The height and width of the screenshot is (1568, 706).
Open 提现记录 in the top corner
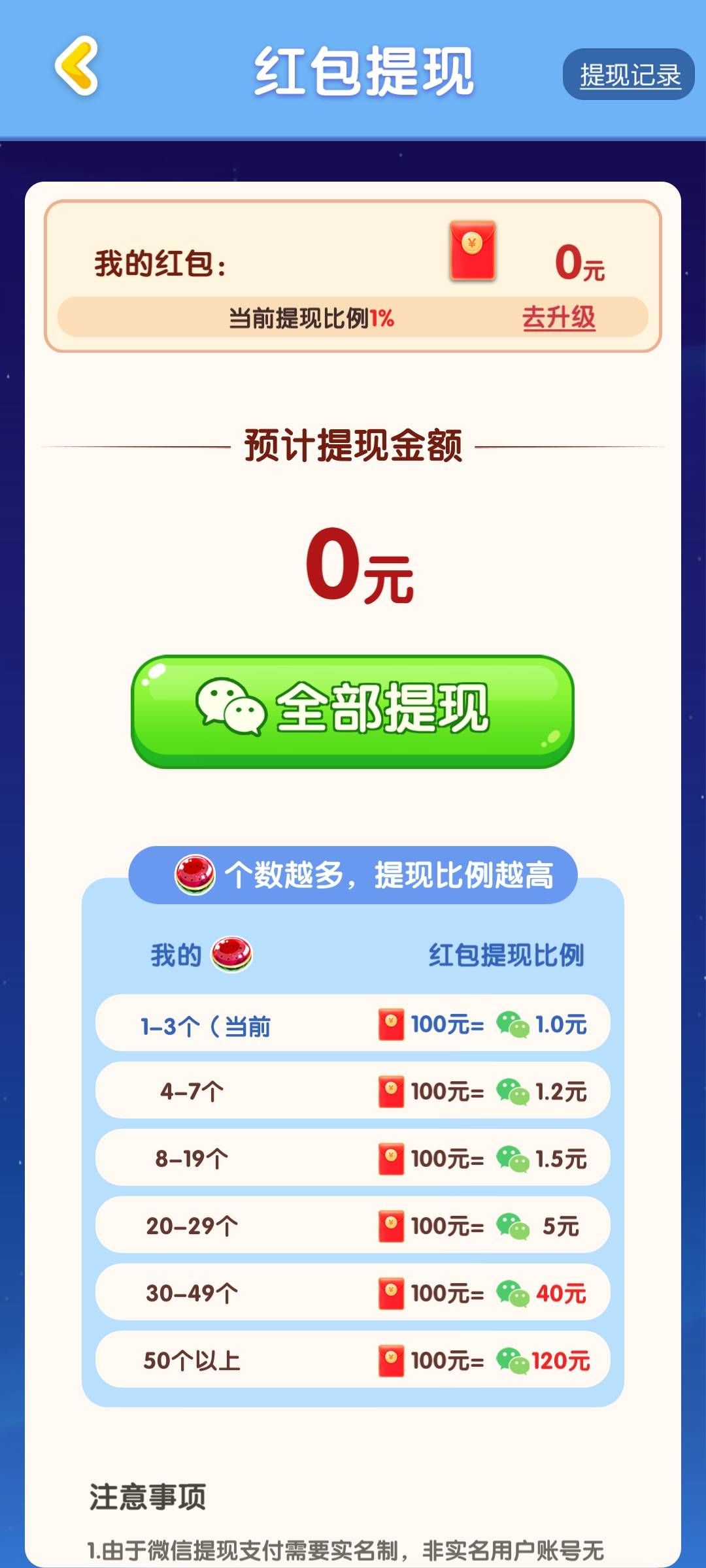coord(629,74)
